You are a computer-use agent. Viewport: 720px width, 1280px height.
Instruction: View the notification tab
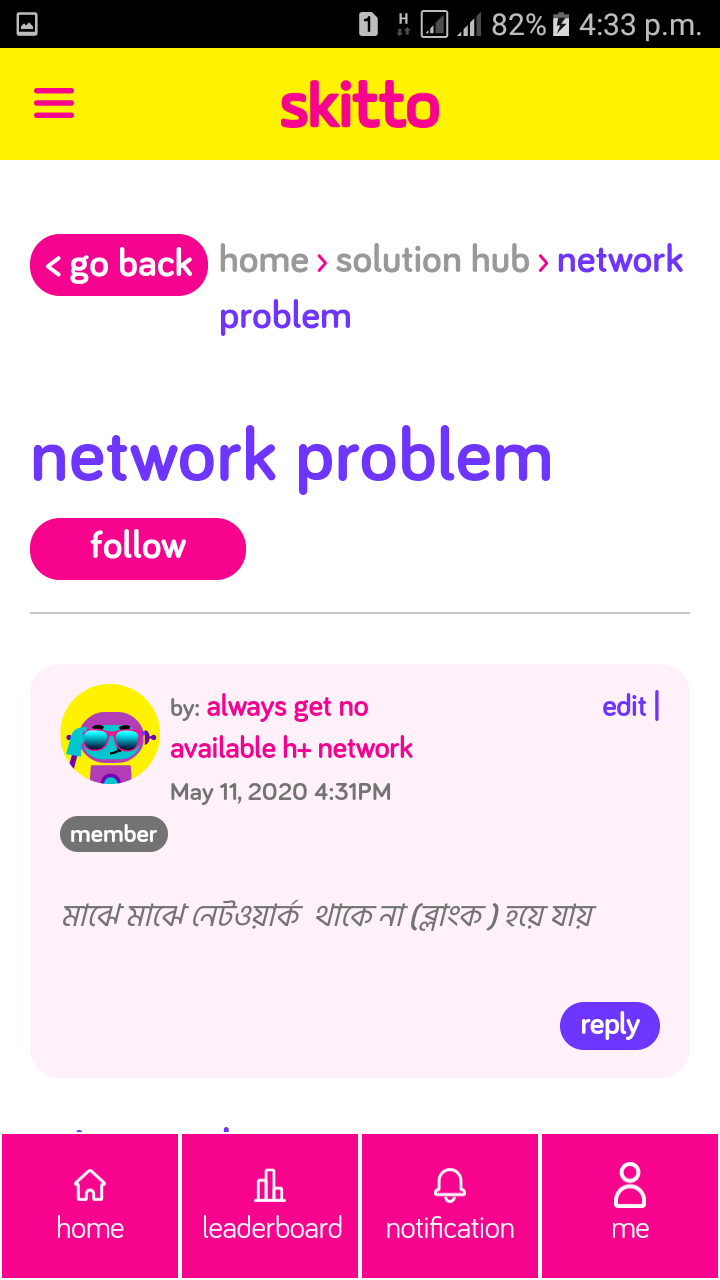point(450,1206)
